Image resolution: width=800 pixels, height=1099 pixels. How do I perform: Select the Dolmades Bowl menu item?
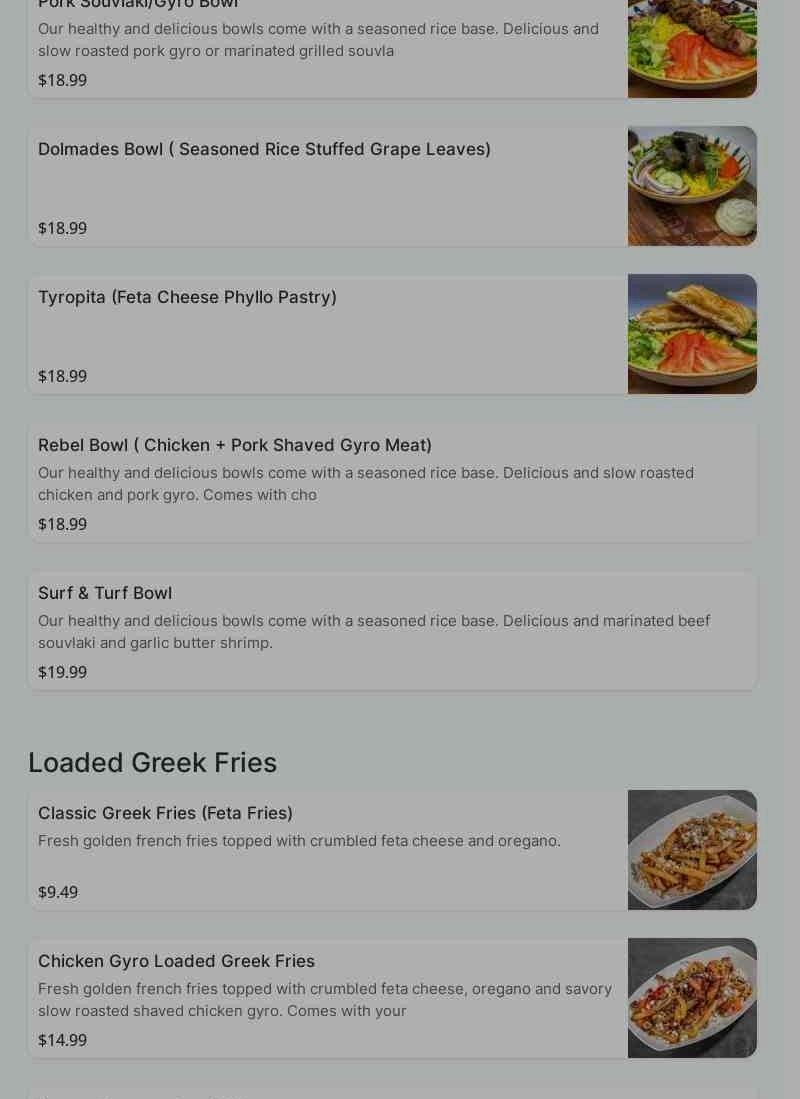coord(330,186)
